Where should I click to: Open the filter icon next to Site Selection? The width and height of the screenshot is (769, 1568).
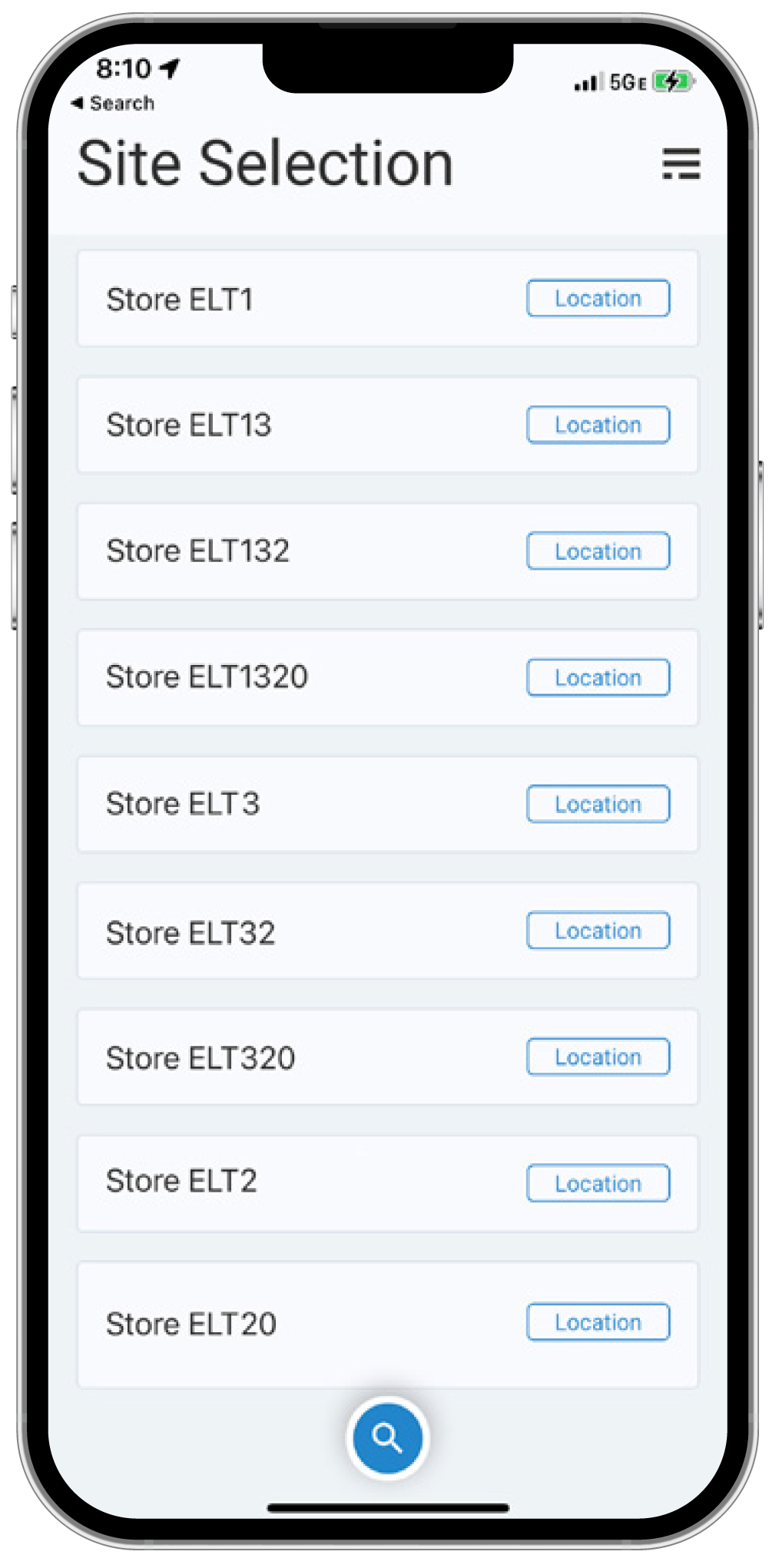pyautogui.click(x=682, y=165)
